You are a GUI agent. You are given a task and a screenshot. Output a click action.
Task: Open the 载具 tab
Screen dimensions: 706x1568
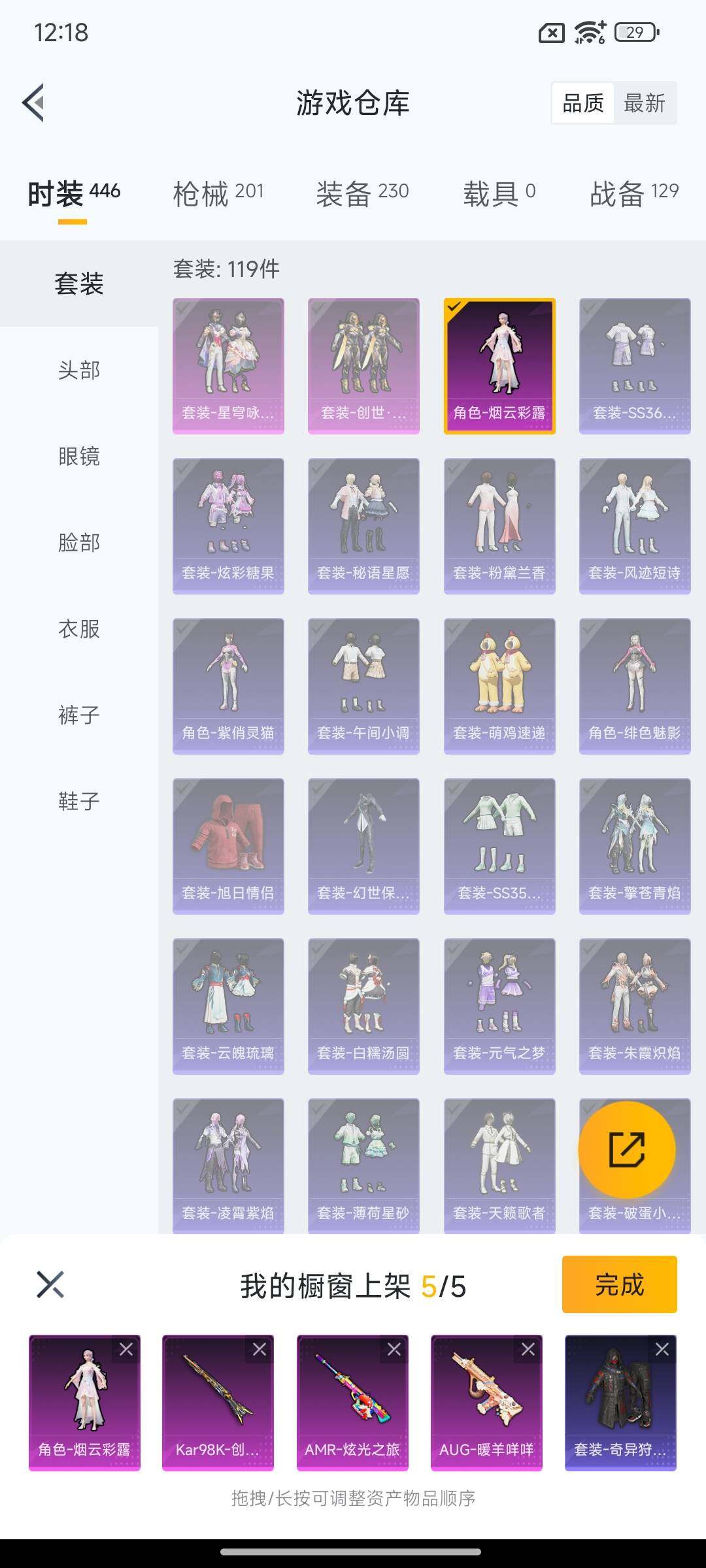(x=499, y=193)
